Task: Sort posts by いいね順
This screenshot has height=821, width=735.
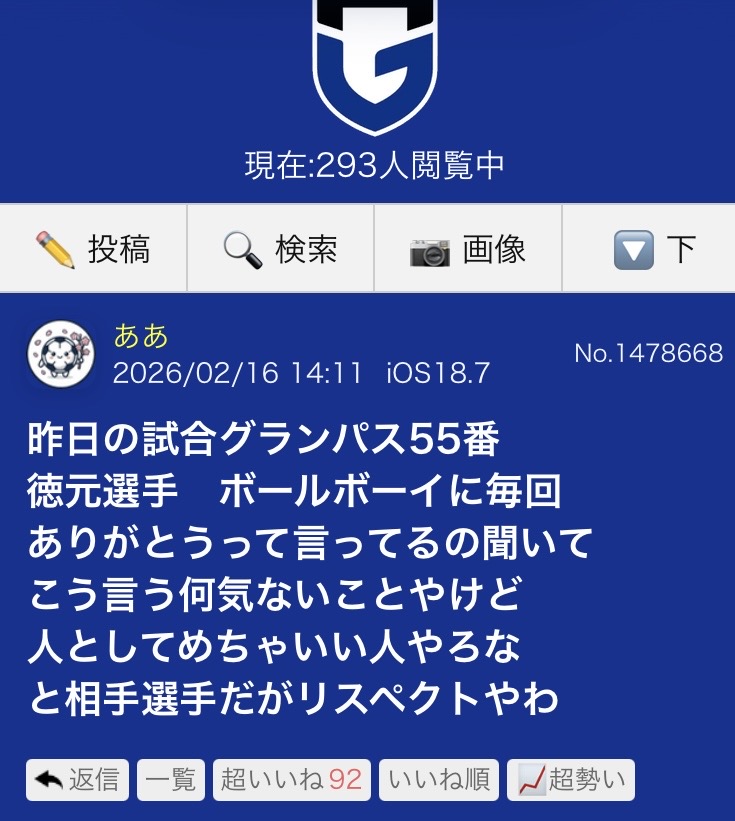Action: [x=439, y=780]
